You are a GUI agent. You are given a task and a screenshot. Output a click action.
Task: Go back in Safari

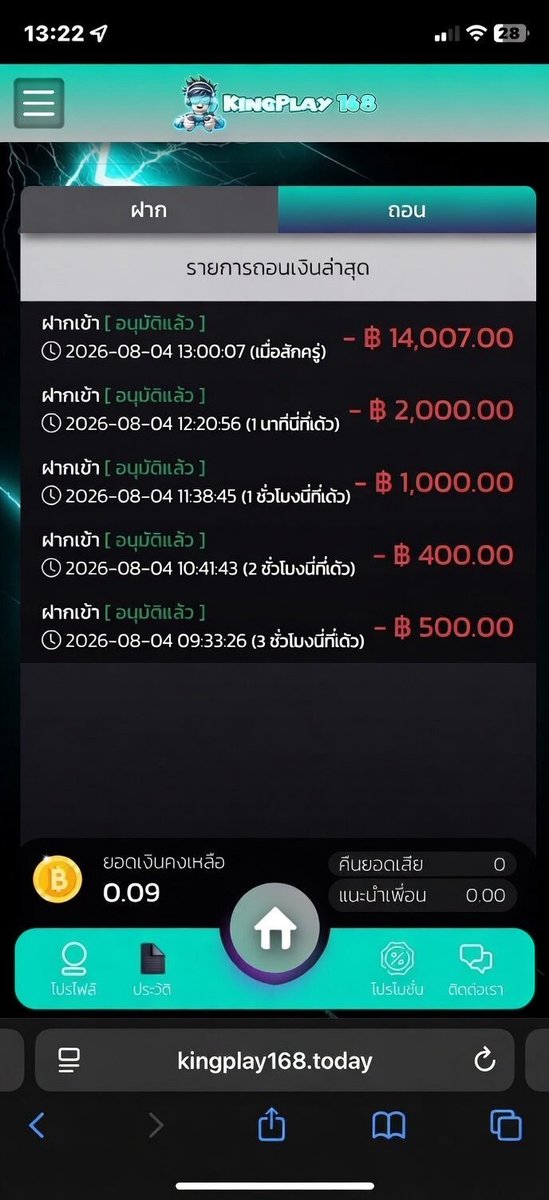pyautogui.click(x=37, y=1126)
